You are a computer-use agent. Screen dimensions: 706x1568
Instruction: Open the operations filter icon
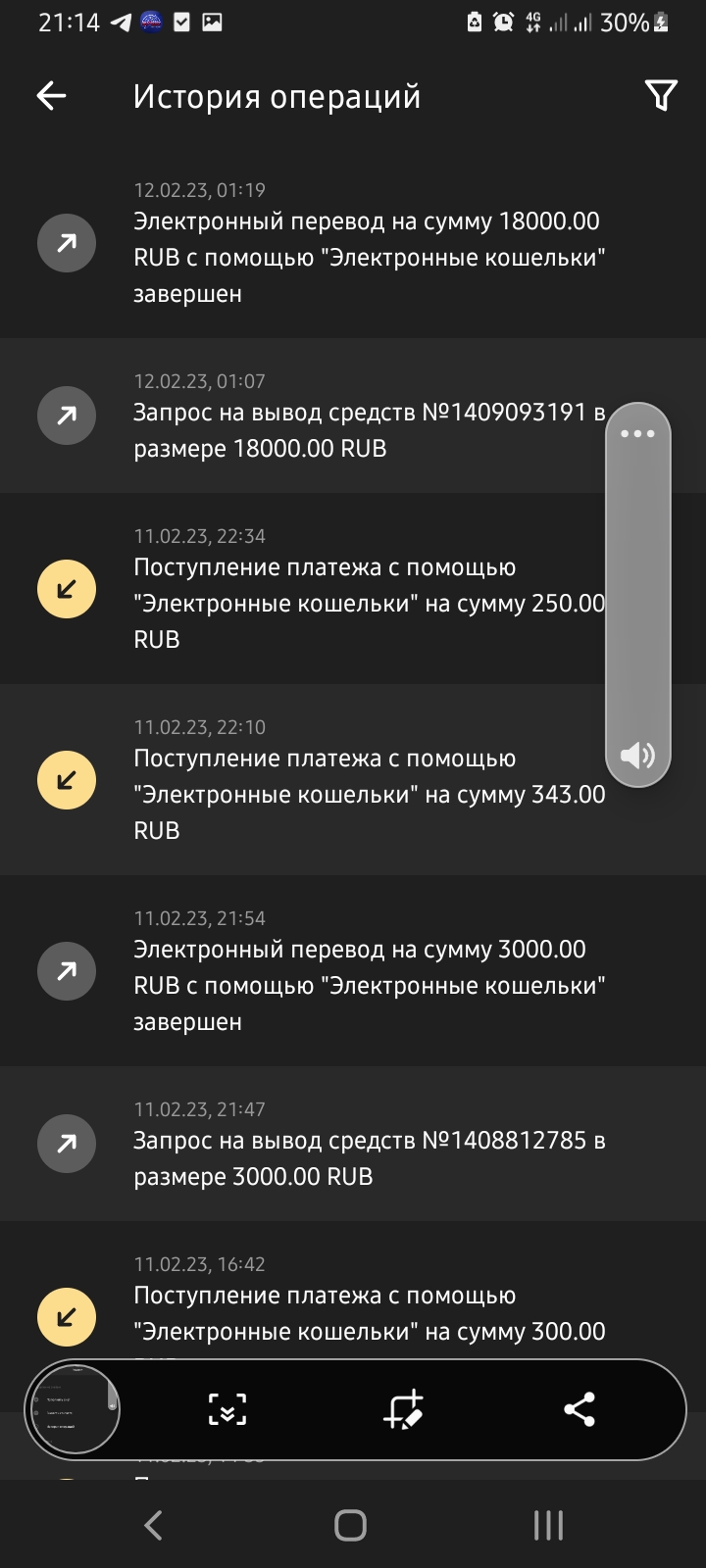click(661, 95)
